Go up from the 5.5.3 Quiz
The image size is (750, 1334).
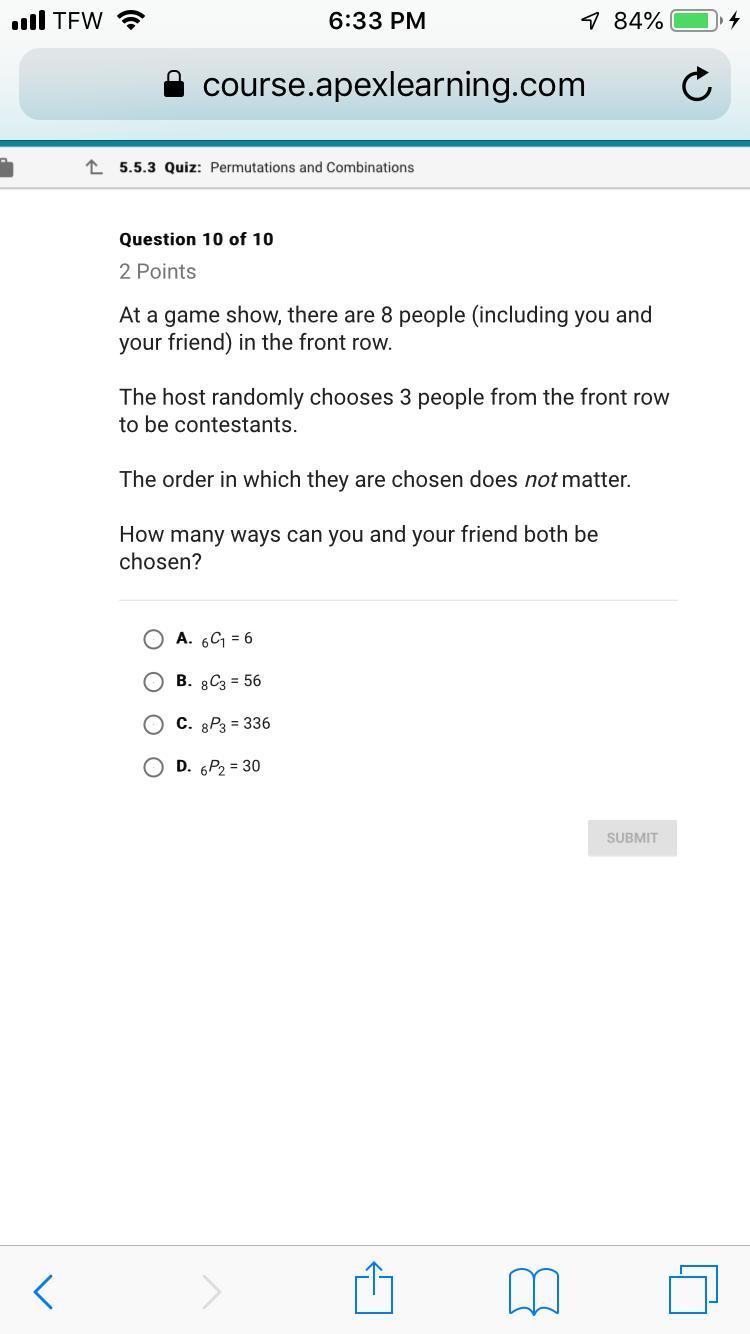click(x=95, y=168)
